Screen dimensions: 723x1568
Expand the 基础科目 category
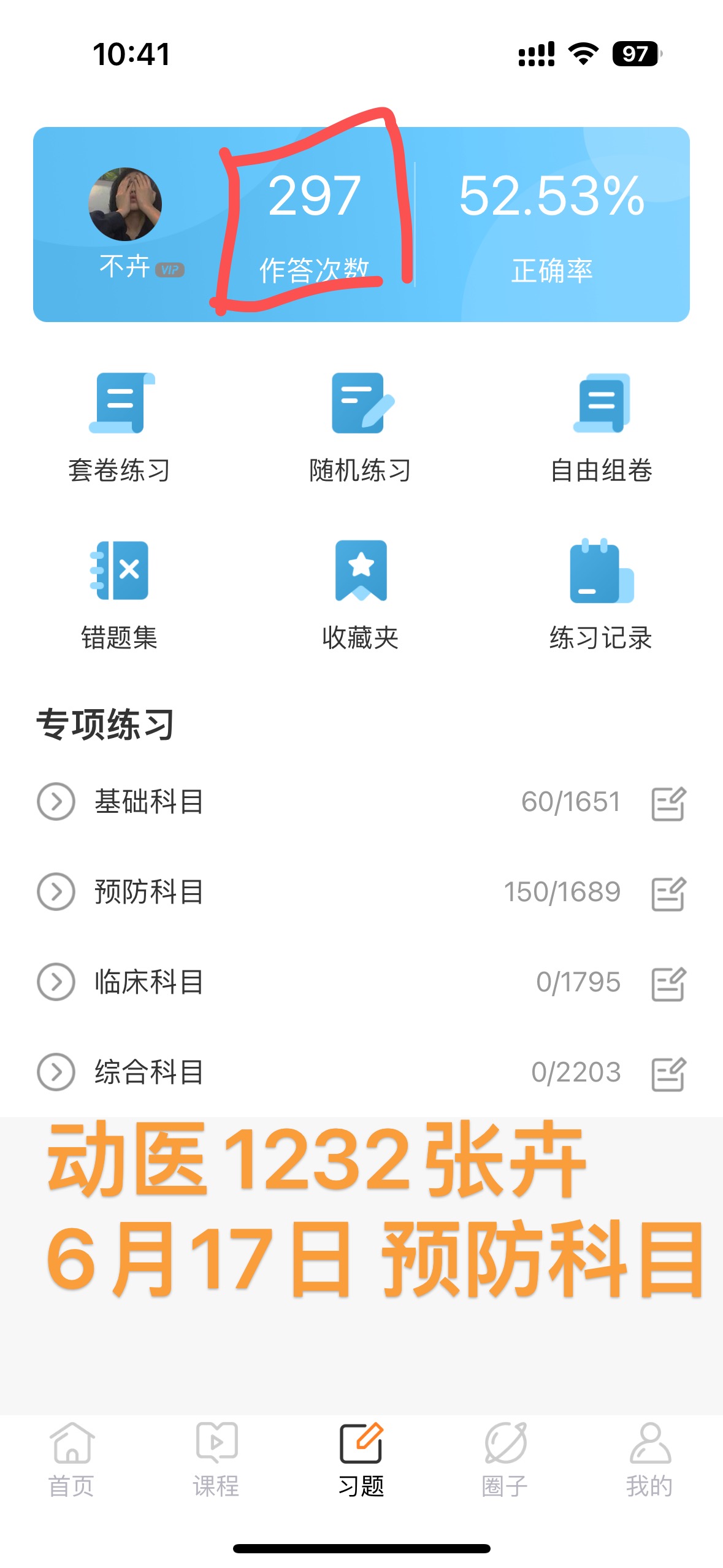[56, 801]
